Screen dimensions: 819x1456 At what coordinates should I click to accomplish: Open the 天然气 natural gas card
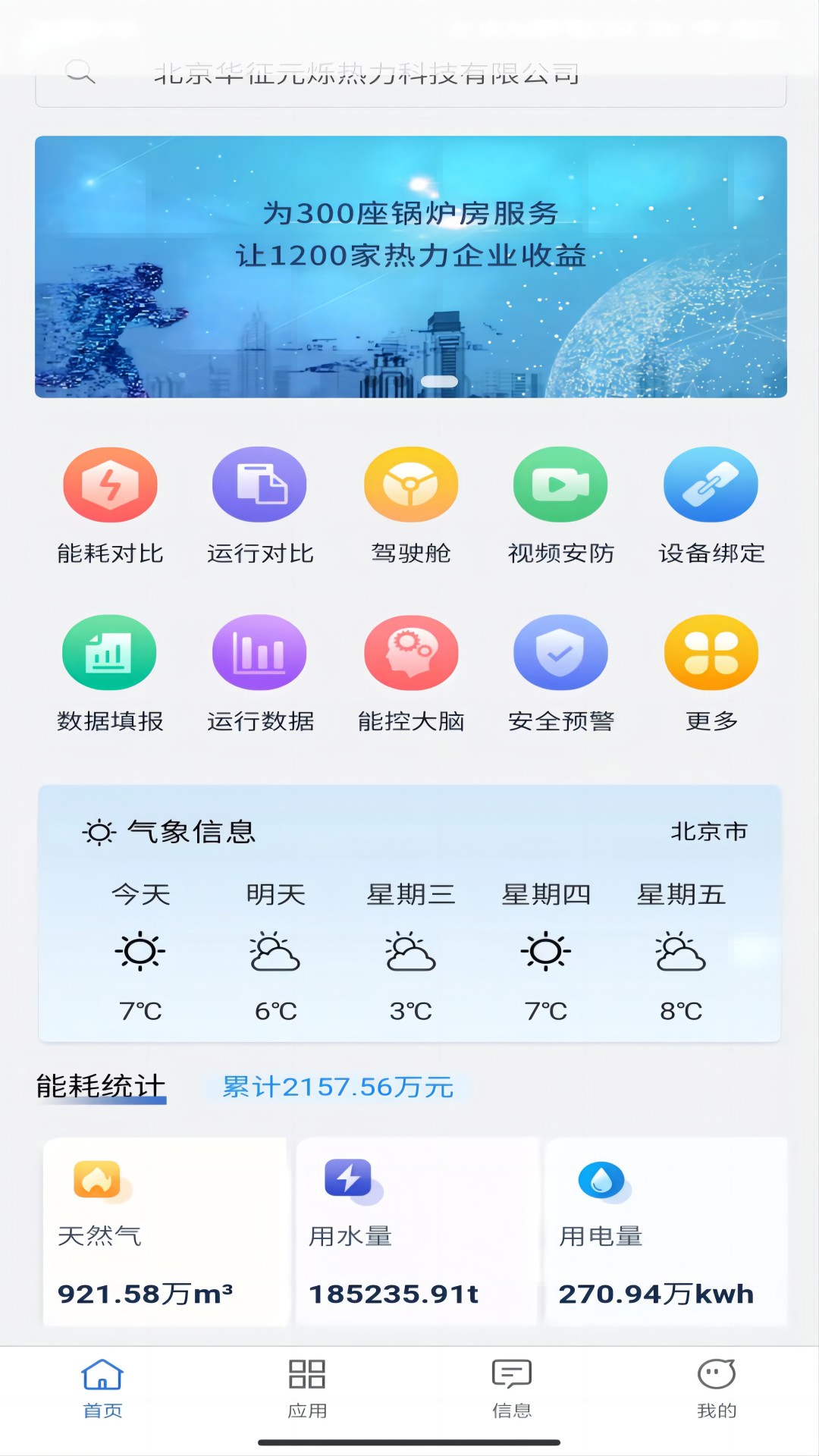165,1231
